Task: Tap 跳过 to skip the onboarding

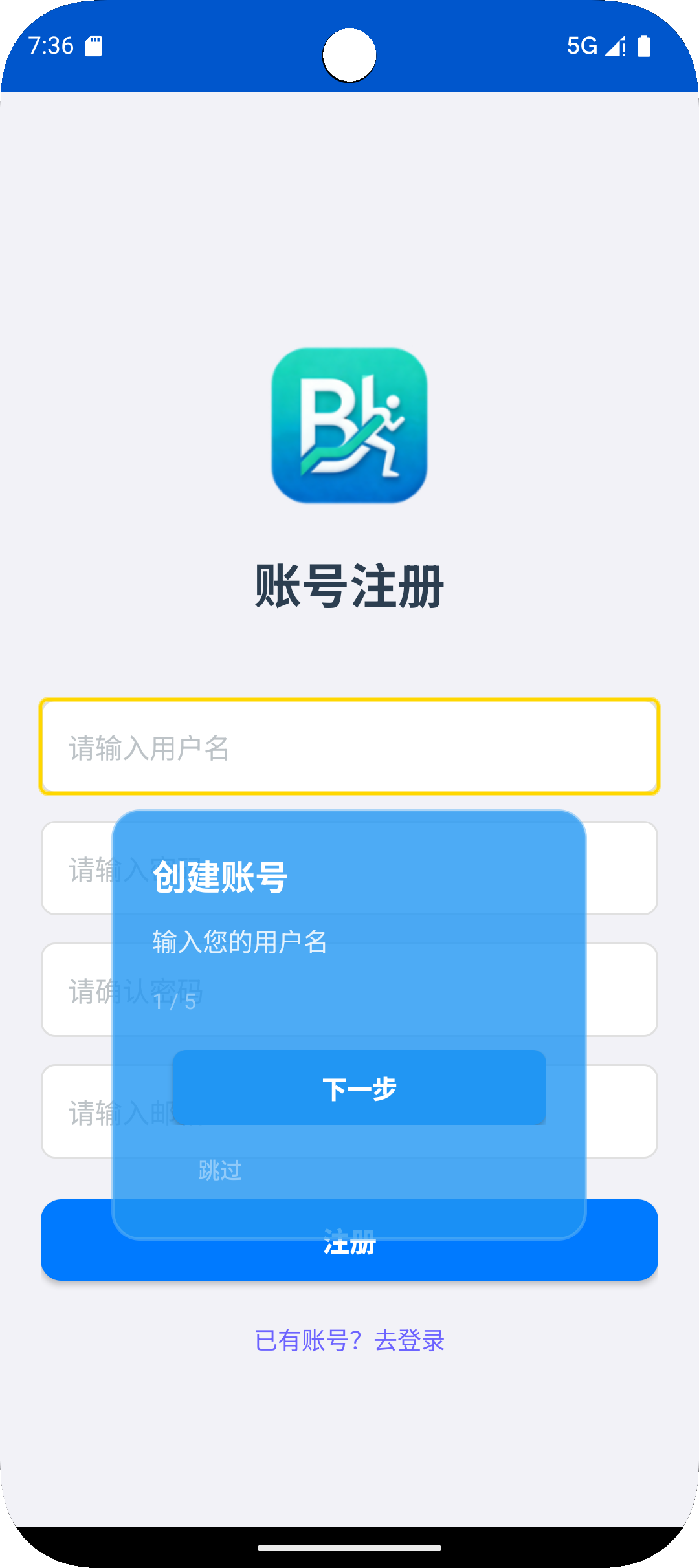Action: tap(218, 1170)
